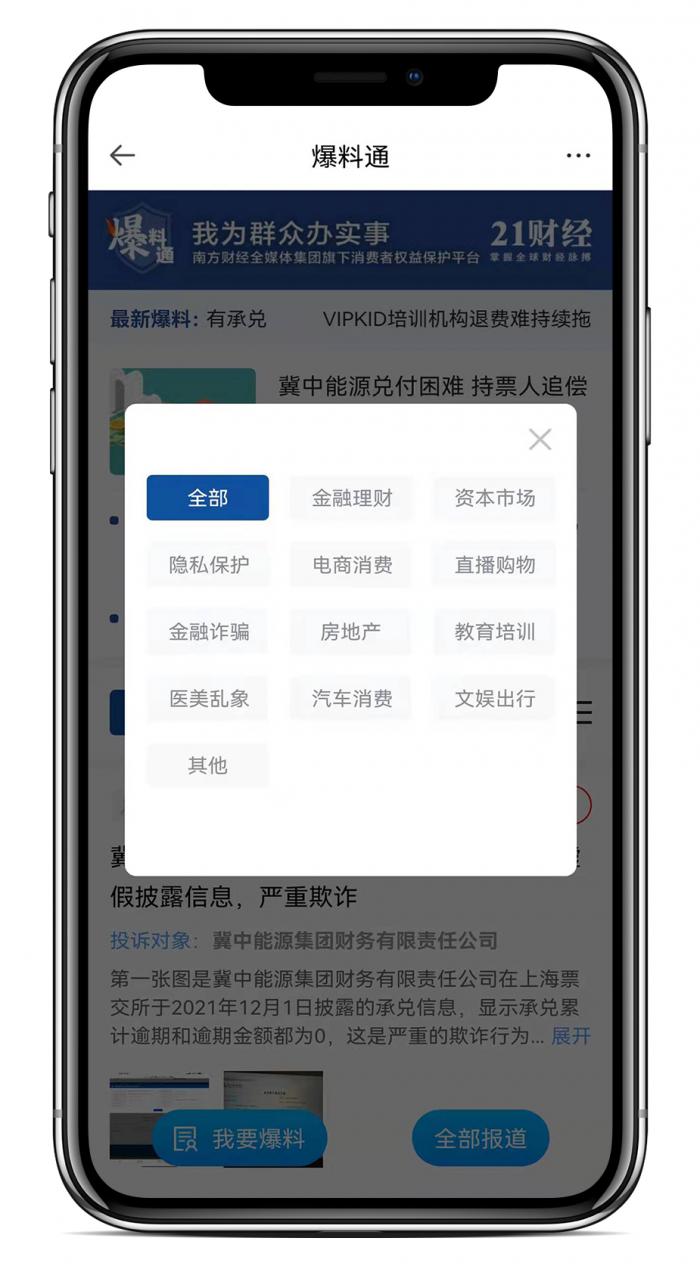Select 隐私保护 category chip
The height and width of the screenshot is (1266, 700).
tap(208, 565)
